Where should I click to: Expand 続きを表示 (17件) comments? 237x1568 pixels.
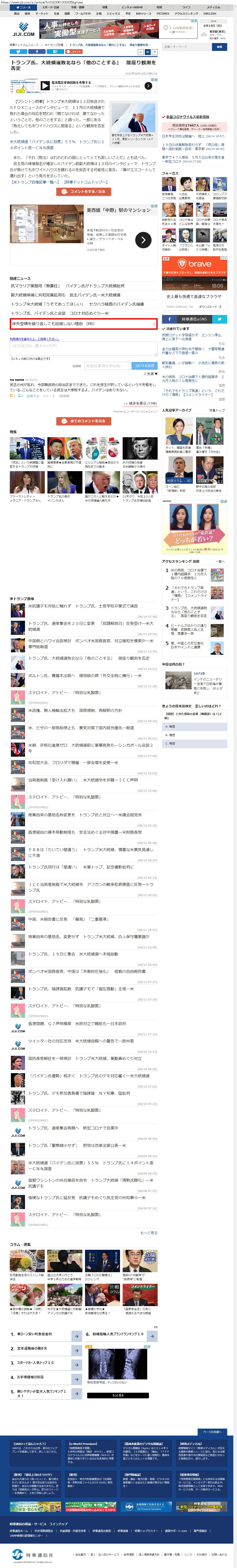pos(140,403)
